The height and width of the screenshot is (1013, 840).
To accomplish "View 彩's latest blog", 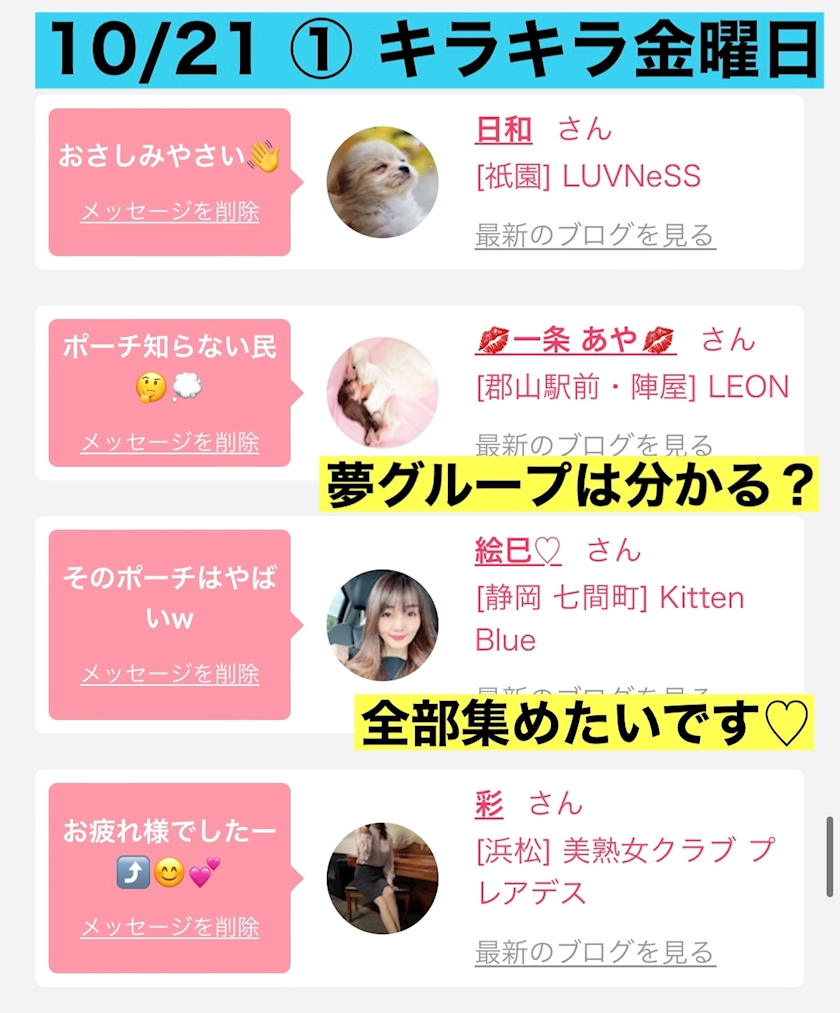I will [x=595, y=952].
